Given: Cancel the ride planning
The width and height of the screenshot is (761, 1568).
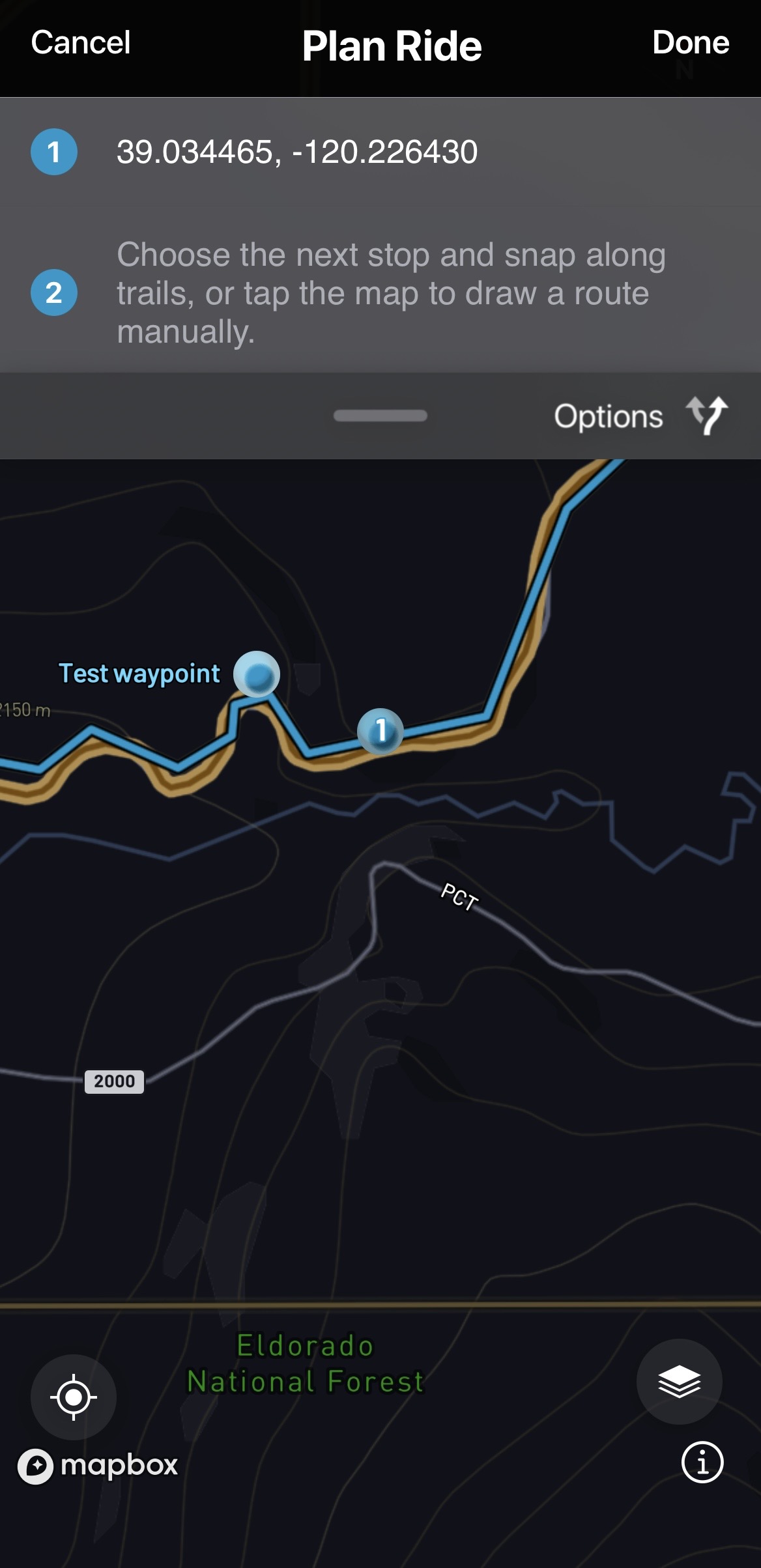Looking at the screenshot, I should click(81, 43).
